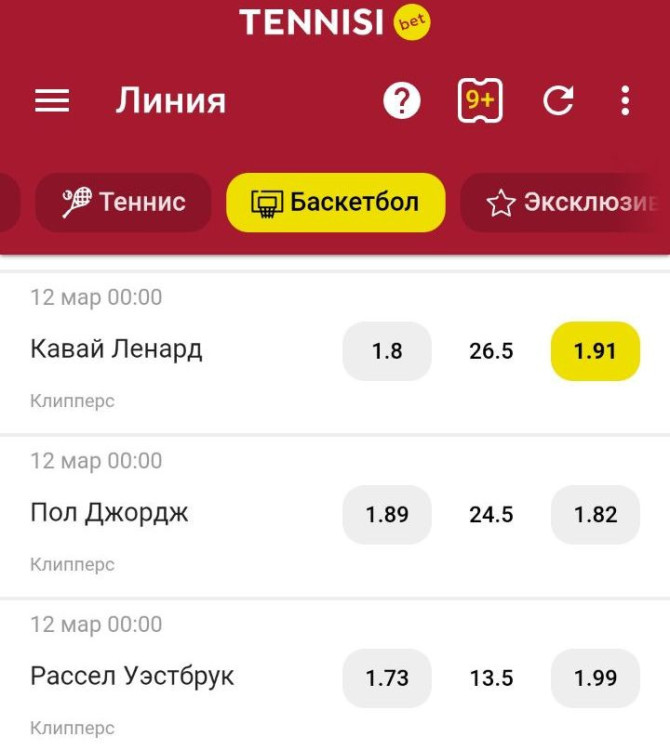The width and height of the screenshot is (670, 750).
Task: Select odds 1.73 for Рассел Уэстбрук
Action: (387, 678)
